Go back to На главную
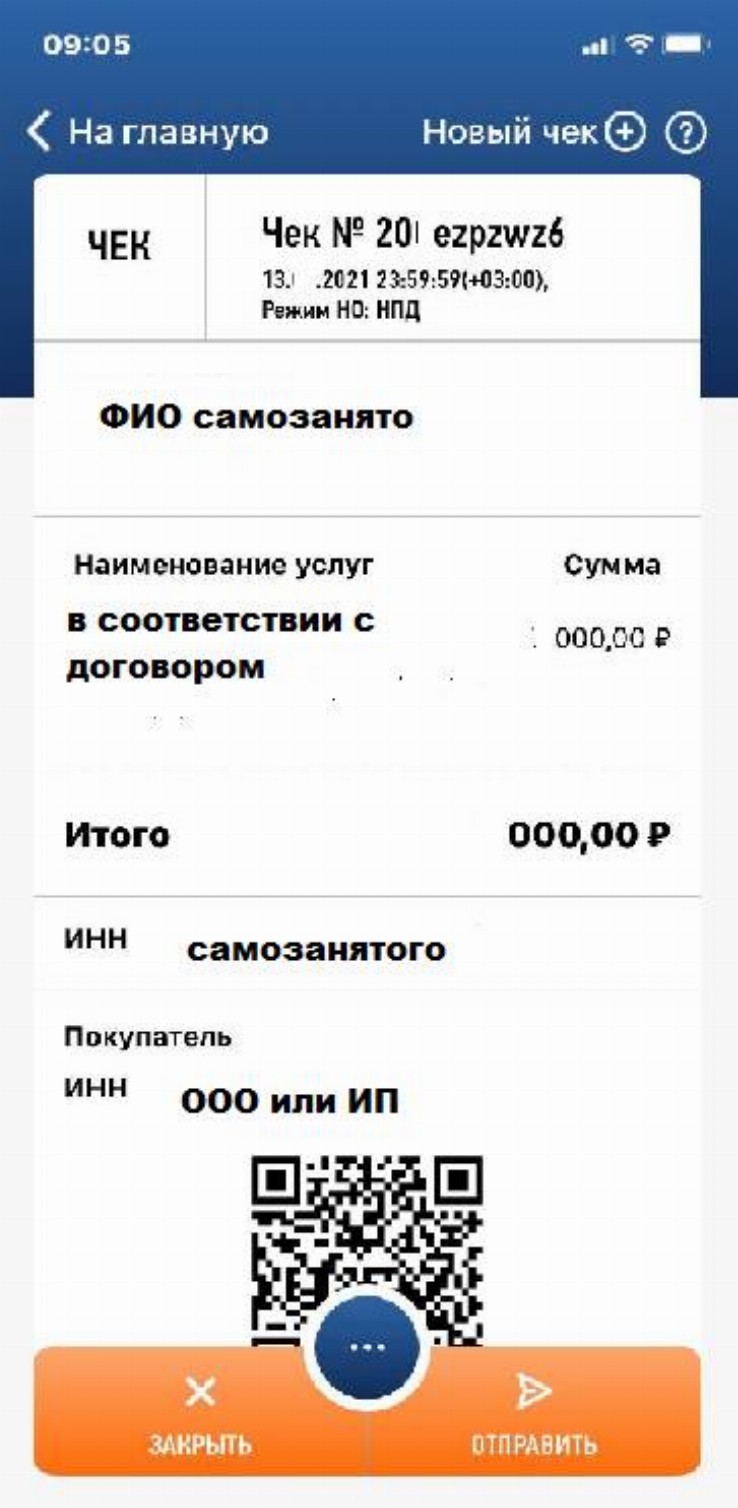Image resolution: width=738 pixels, height=1508 pixels. tap(148, 132)
